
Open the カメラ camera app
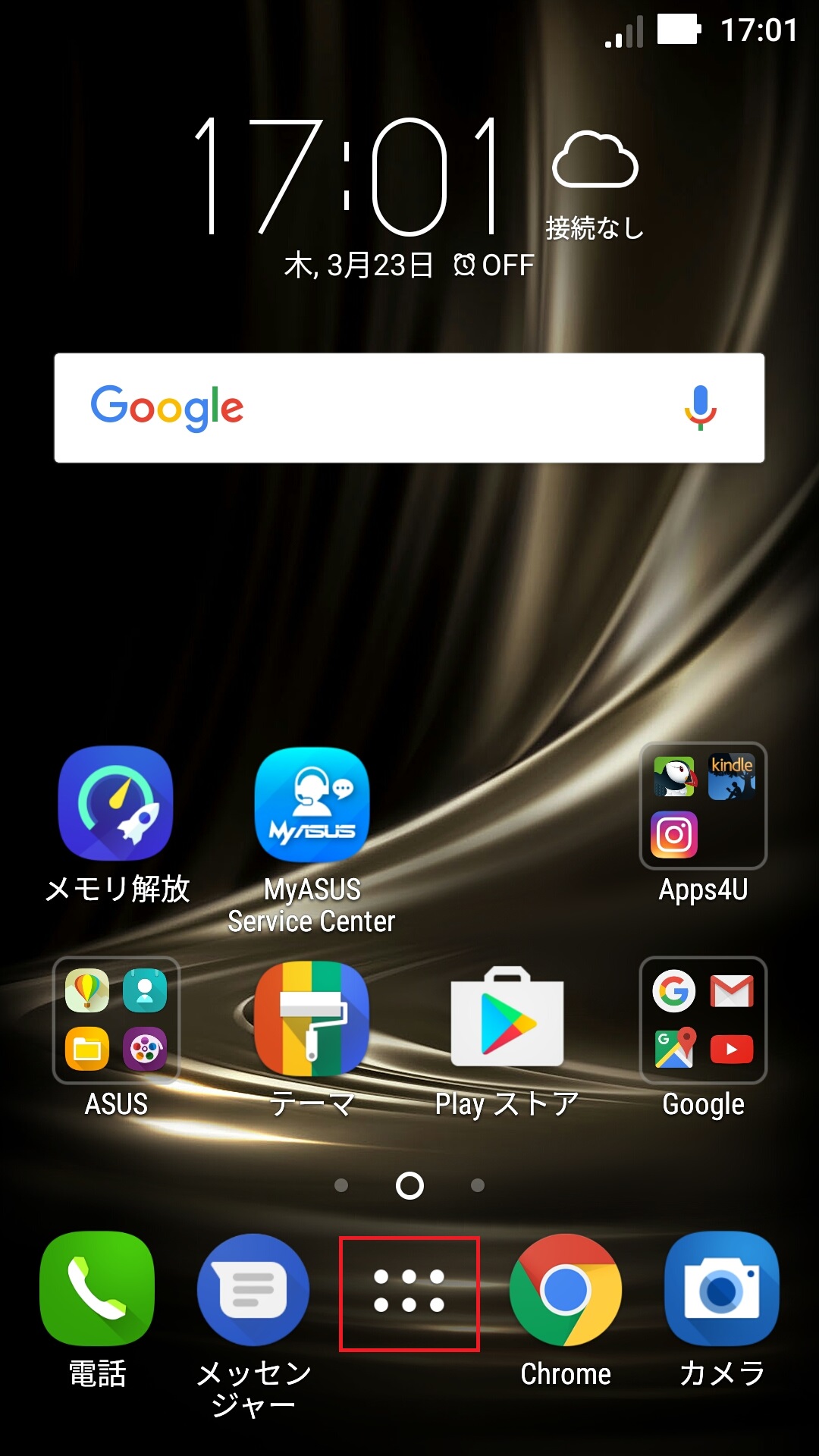click(722, 1289)
